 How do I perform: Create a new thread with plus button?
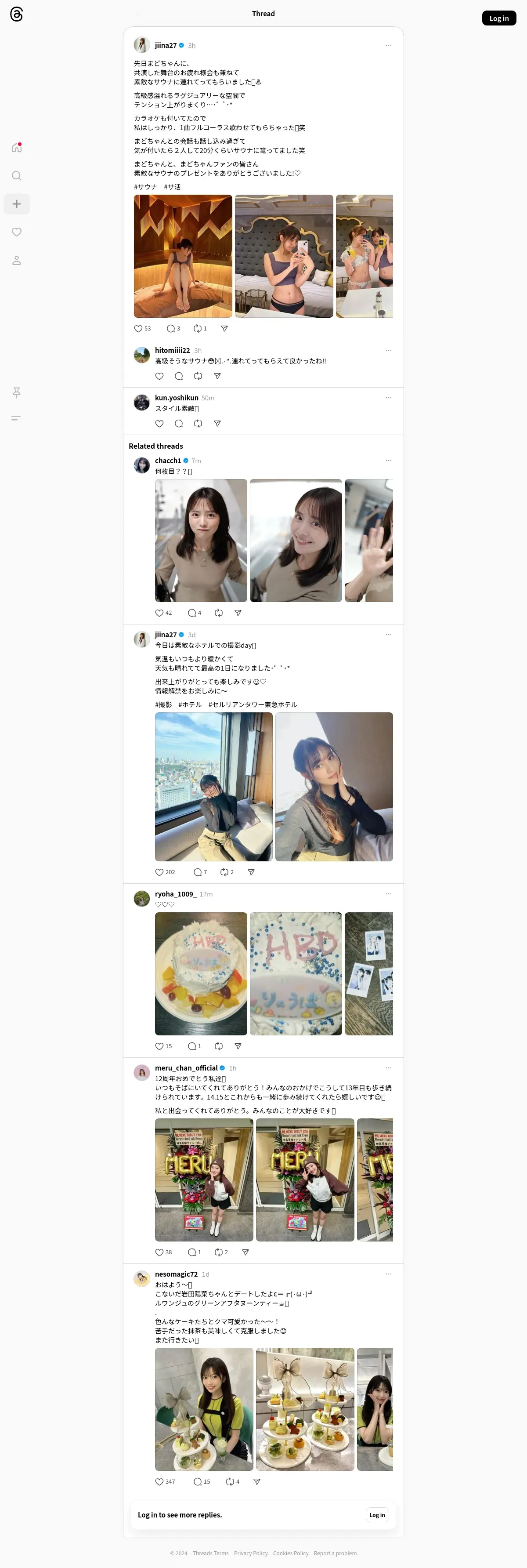click(16, 204)
